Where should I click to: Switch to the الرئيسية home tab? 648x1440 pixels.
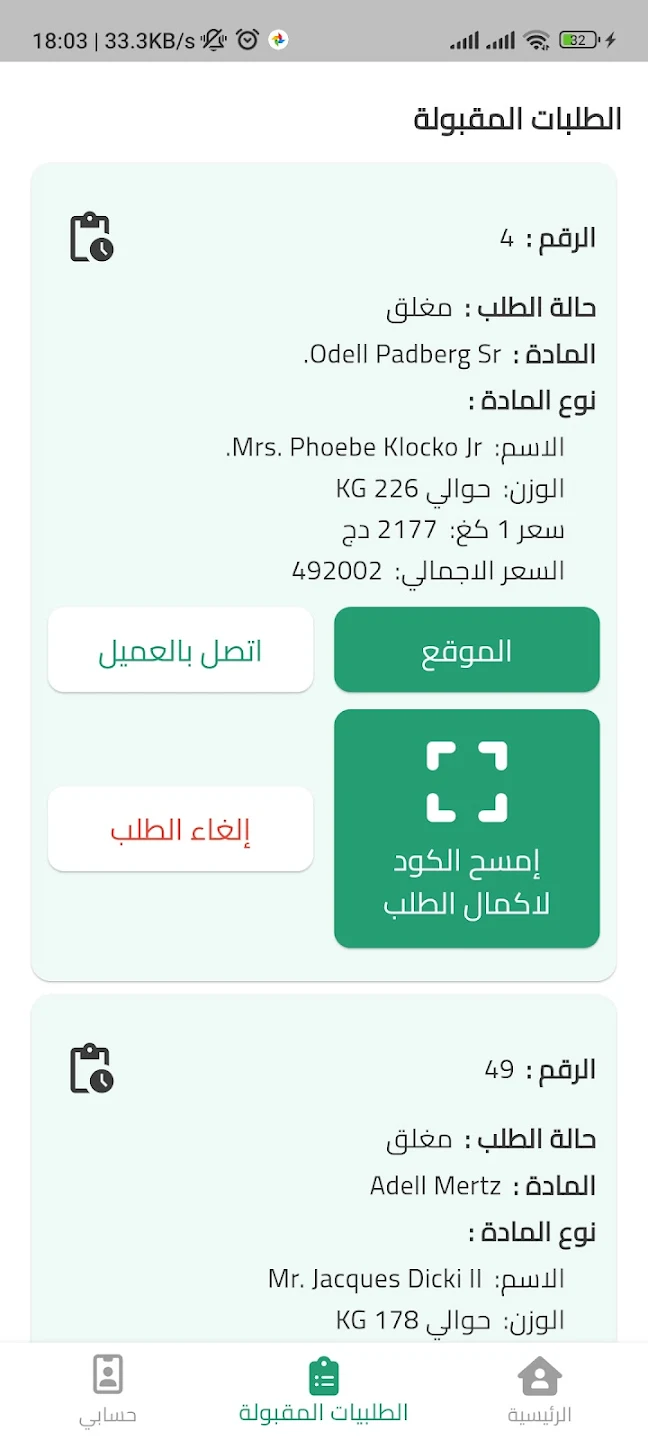coord(539,1390)
